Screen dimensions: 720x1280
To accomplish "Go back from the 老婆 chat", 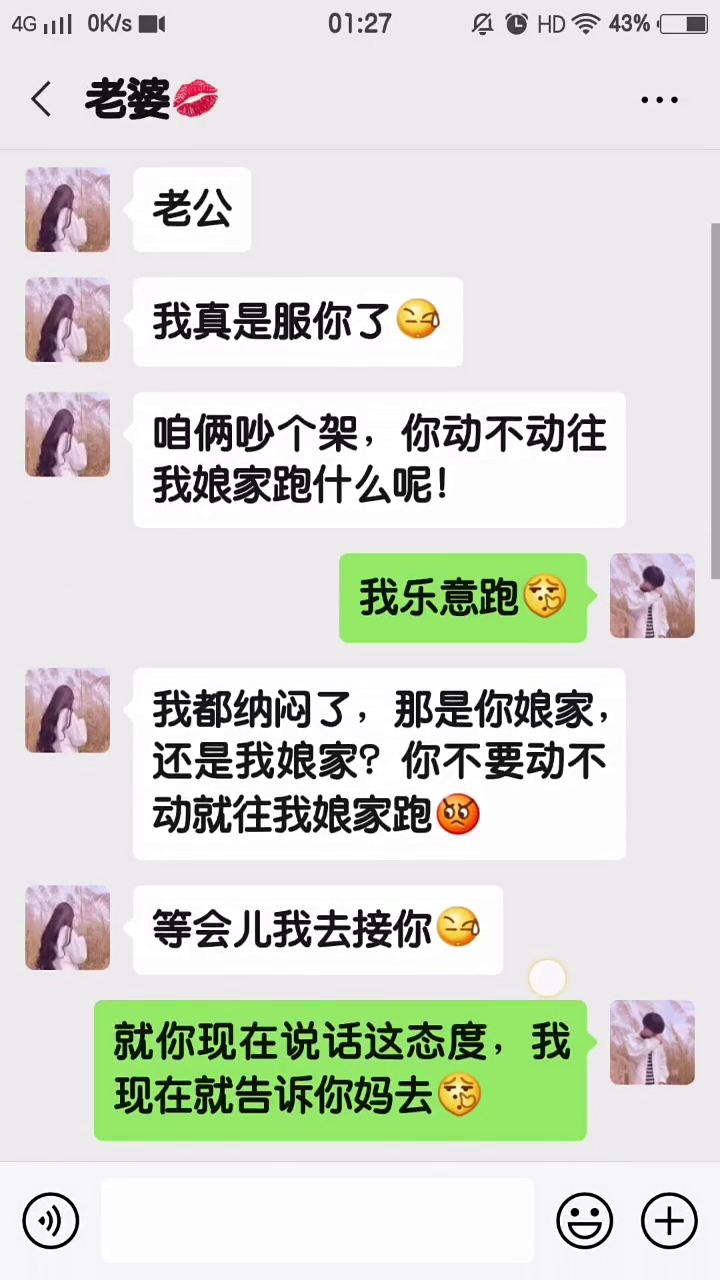I will (41, 99).
